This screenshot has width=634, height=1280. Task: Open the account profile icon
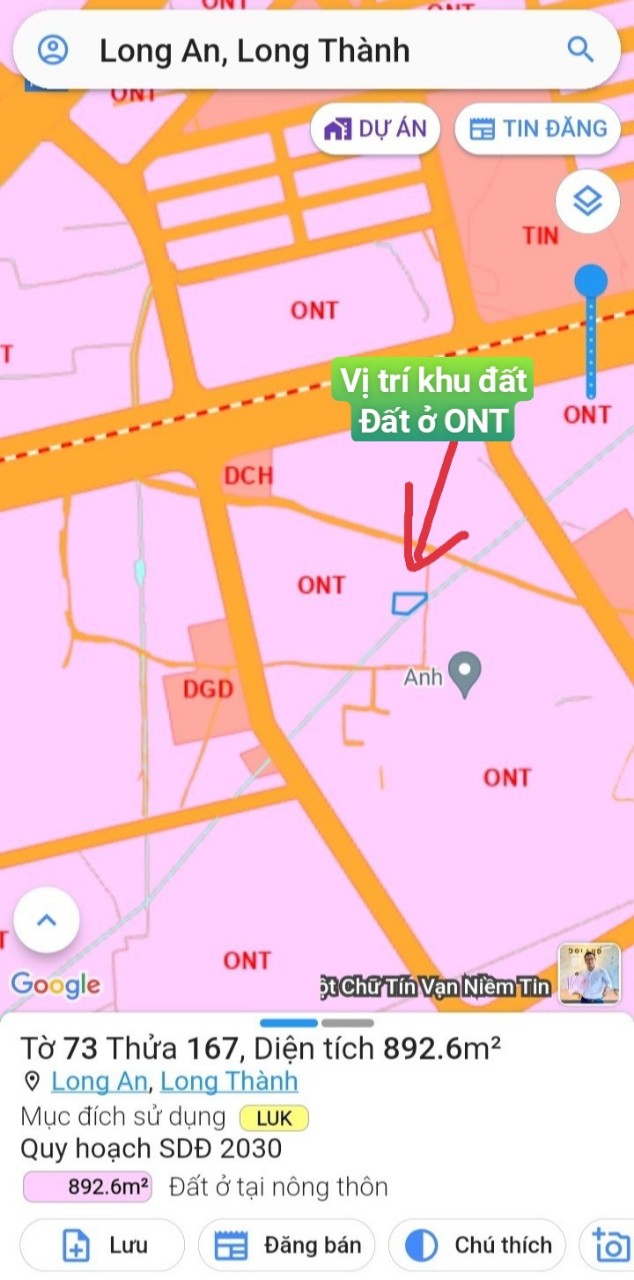coord(53,50)
